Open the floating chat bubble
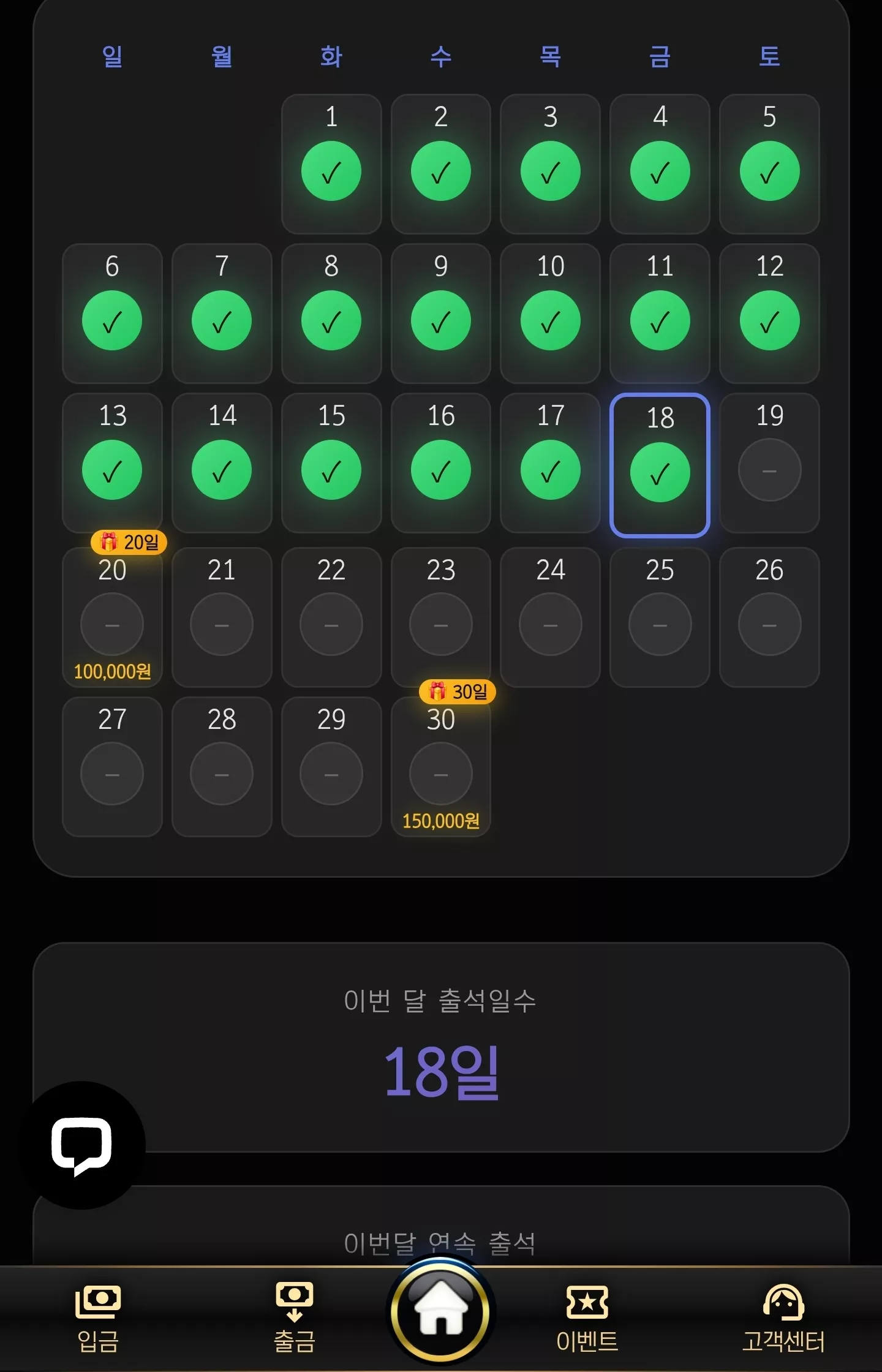This screenshot has height=1372, width=882. tap(82, 1145)
